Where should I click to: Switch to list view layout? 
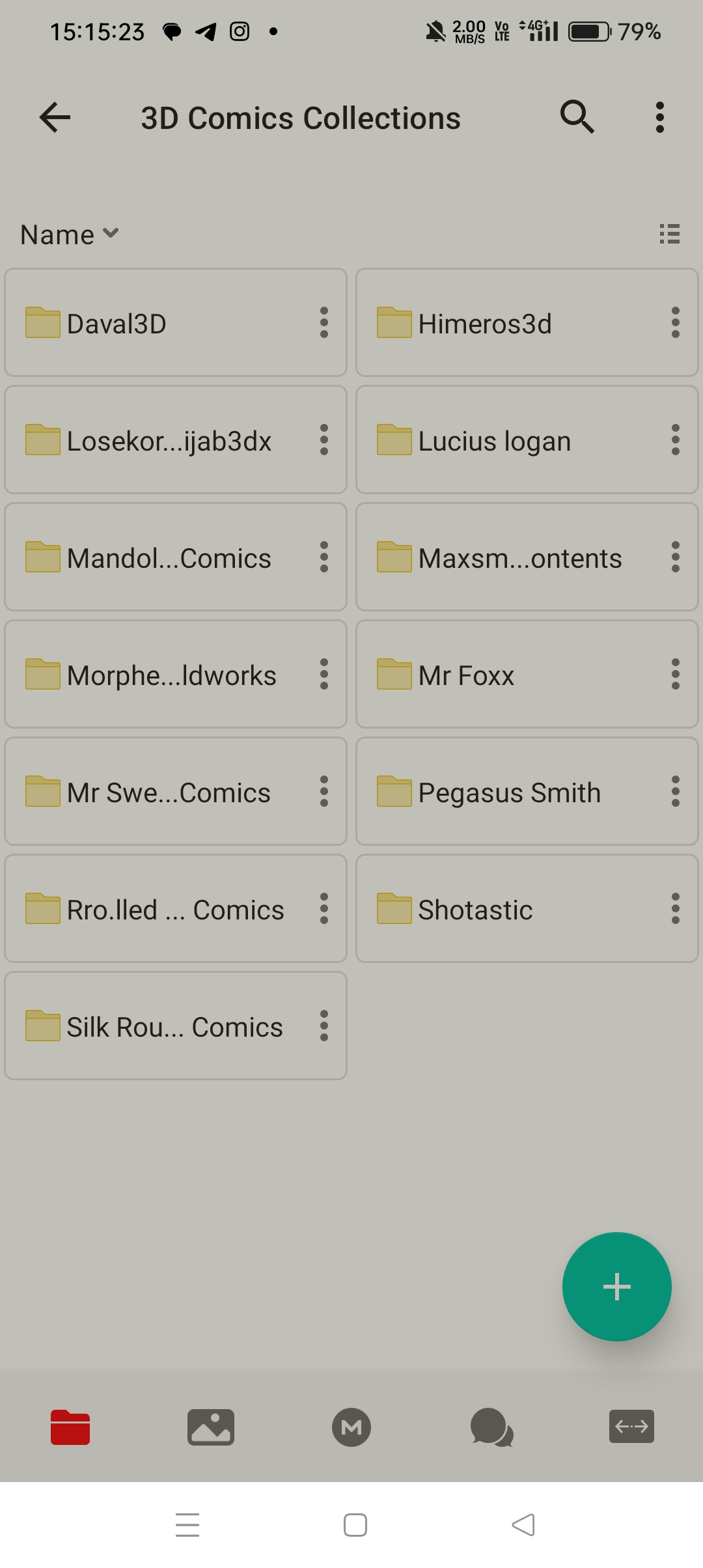point(669,234)
